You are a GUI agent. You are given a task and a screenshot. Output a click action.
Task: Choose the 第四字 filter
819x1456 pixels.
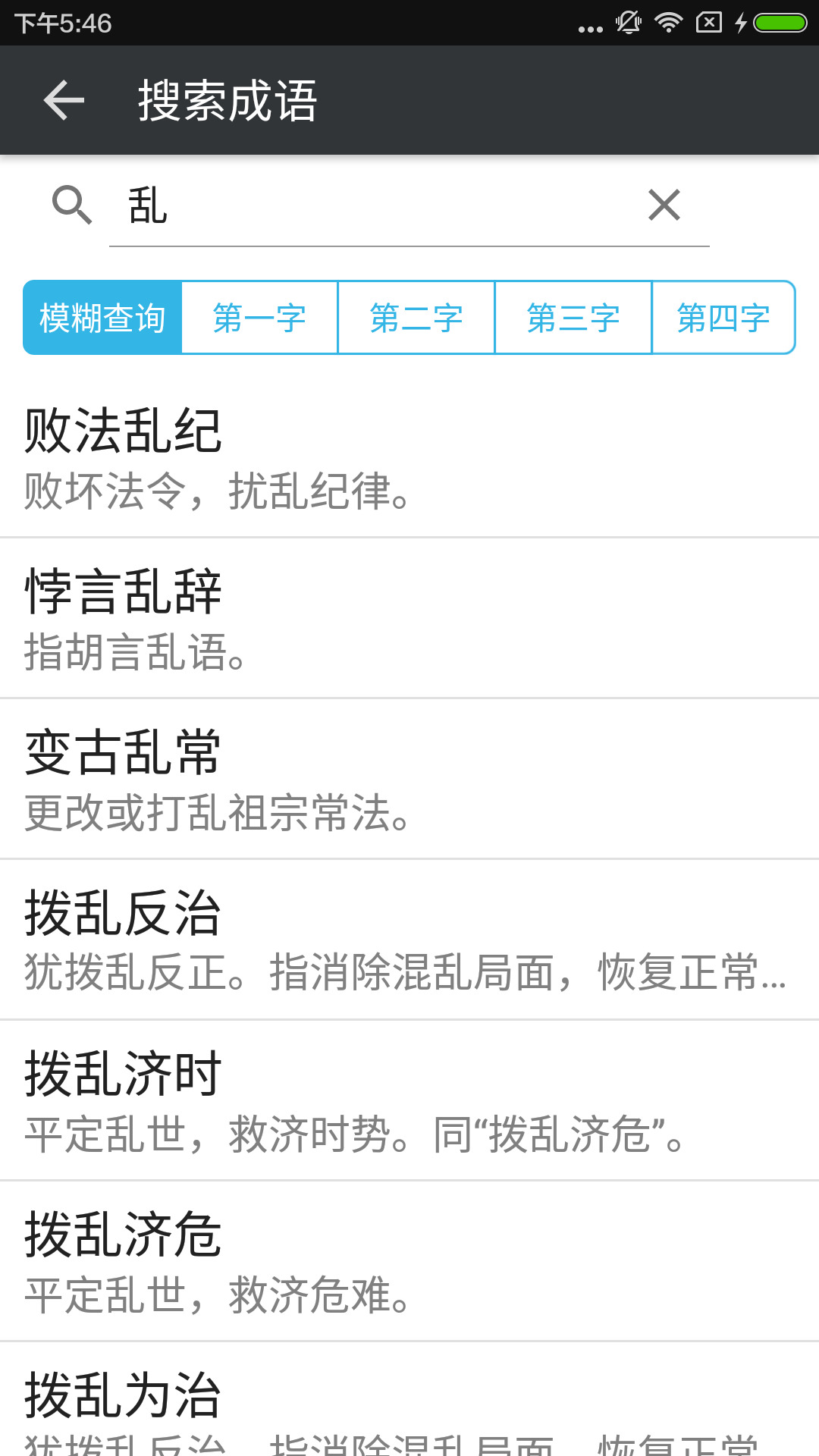[723, 318]
